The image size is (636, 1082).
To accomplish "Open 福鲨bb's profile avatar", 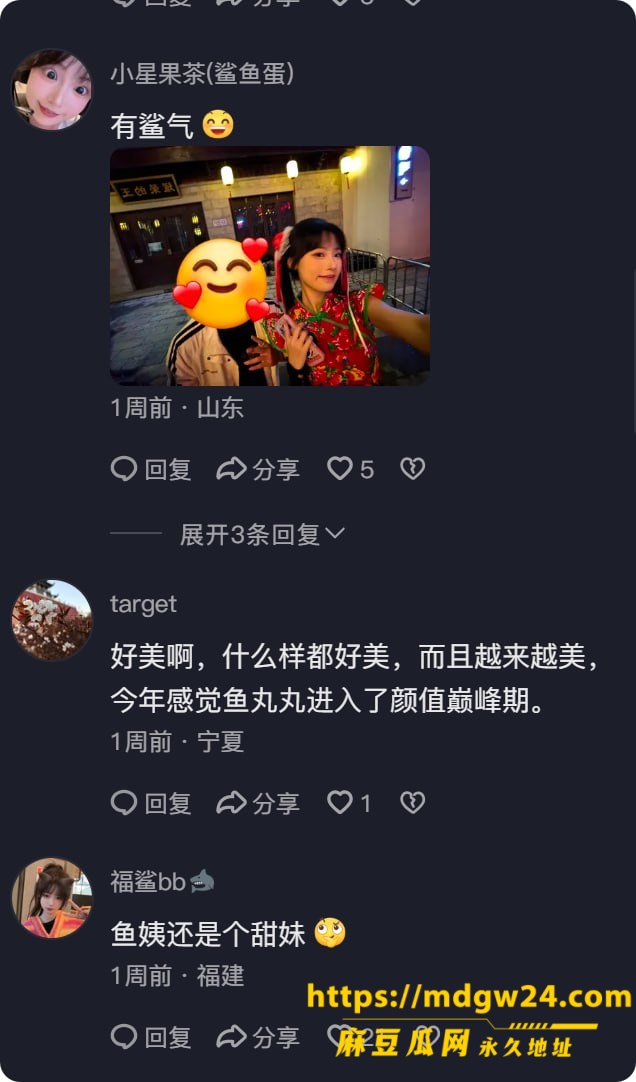I will coord(52,898).
